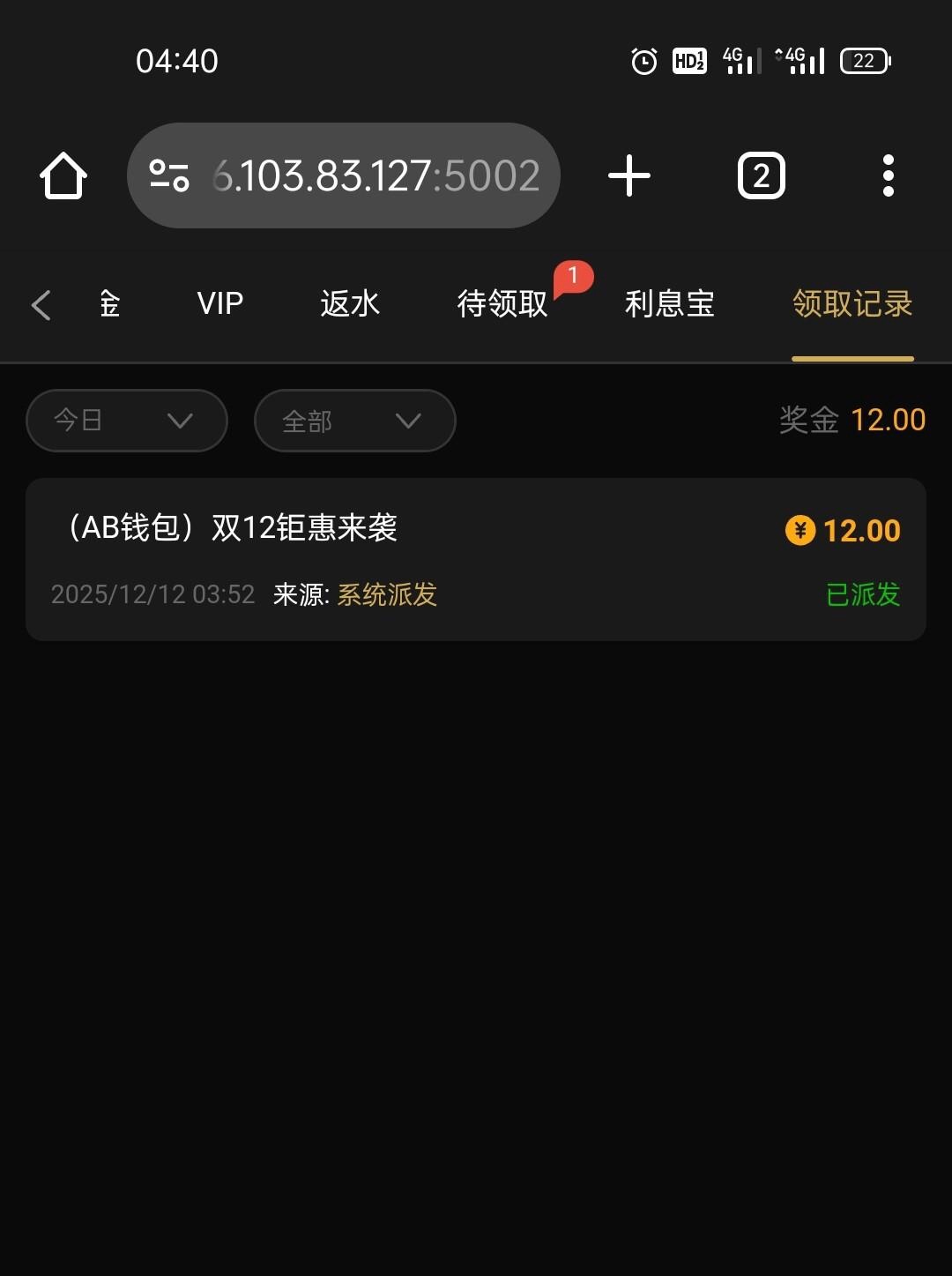Open the 待领取 tab
Viewport: 952px width, 1276px height.
click(x=502, y=304)
